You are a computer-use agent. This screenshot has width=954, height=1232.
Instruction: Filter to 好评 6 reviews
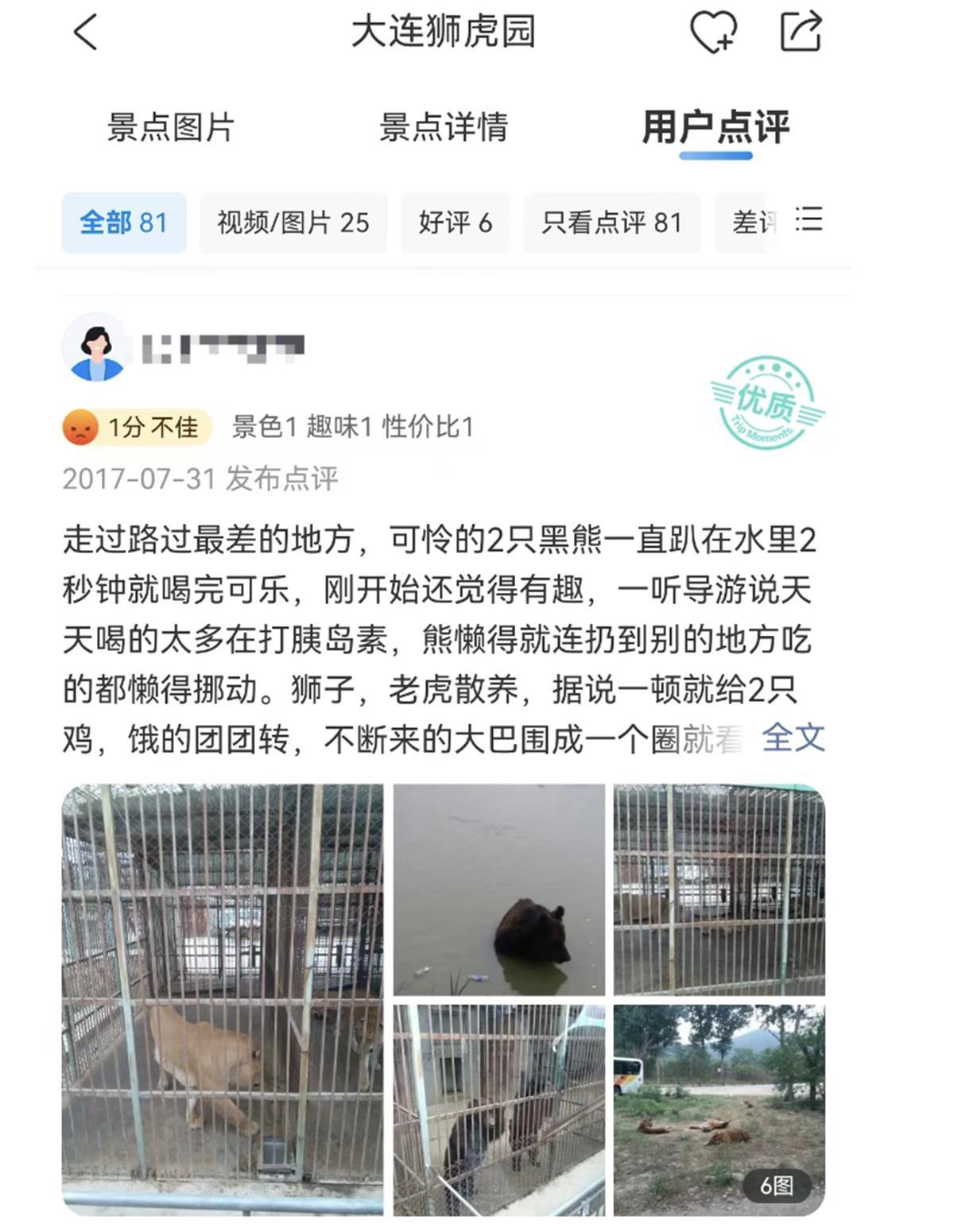click(x=456, y=223)
